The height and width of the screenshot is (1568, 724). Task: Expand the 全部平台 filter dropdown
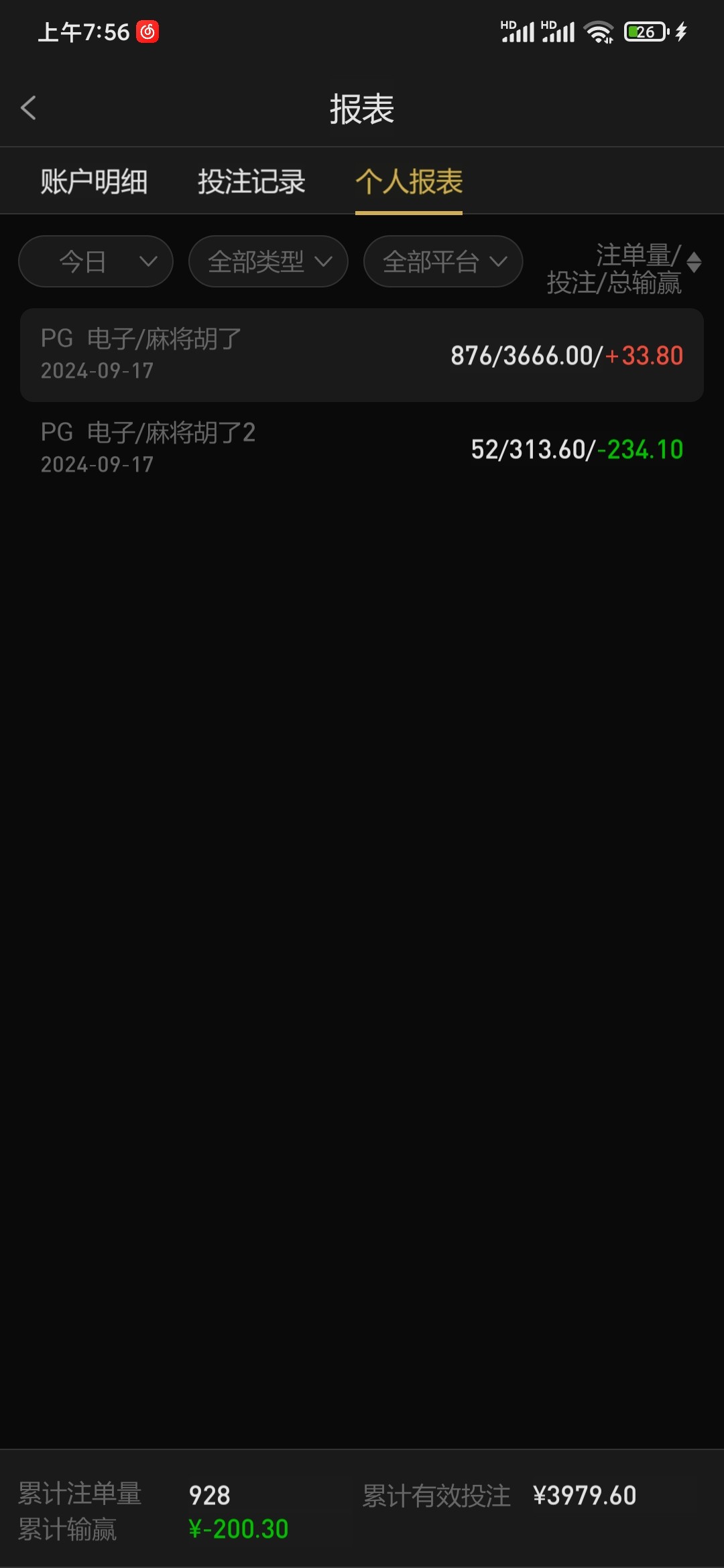pyautogui.click(x=443, y=261)
